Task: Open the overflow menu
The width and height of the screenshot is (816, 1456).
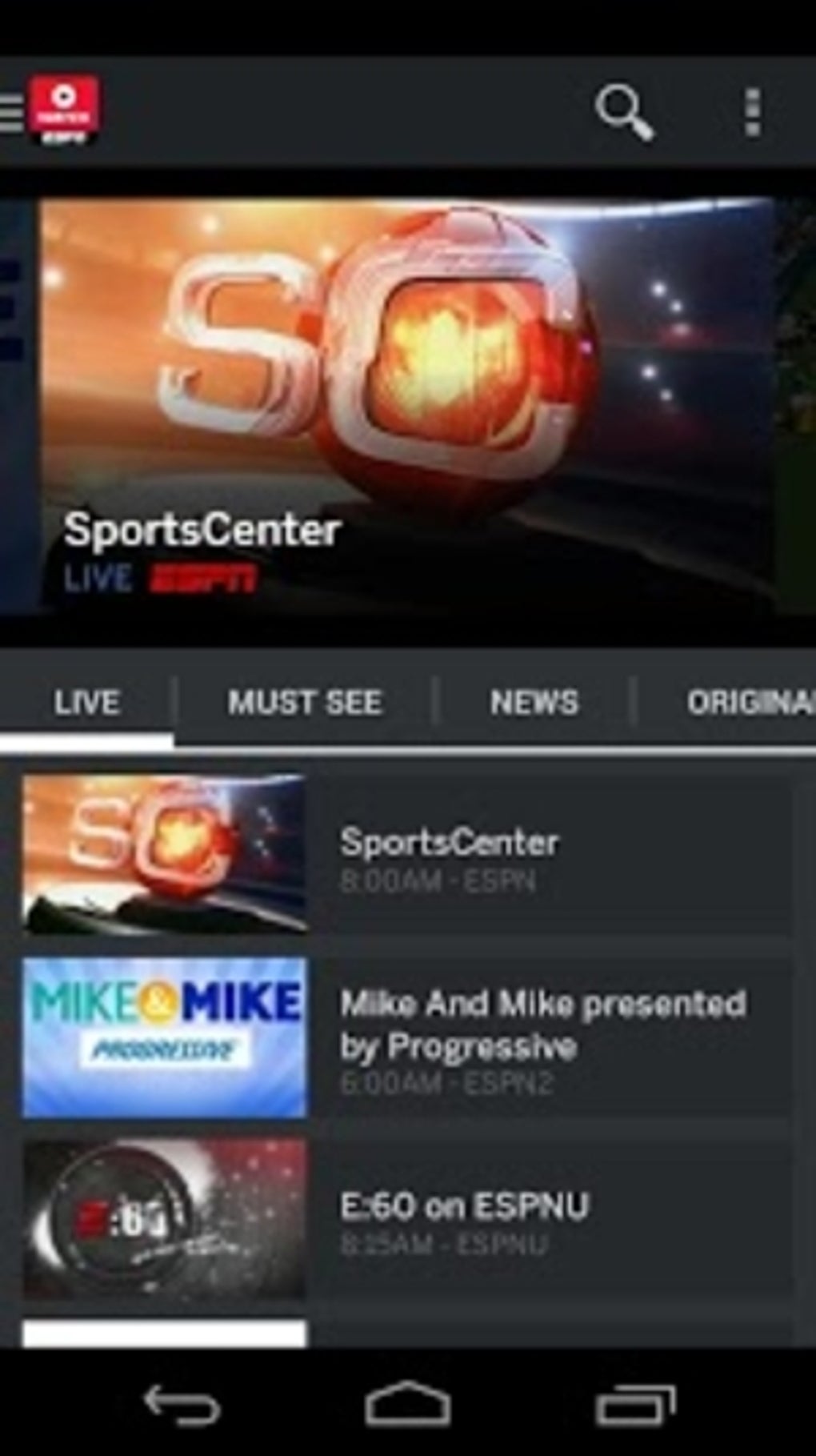Action: click(x=751, y=112)
